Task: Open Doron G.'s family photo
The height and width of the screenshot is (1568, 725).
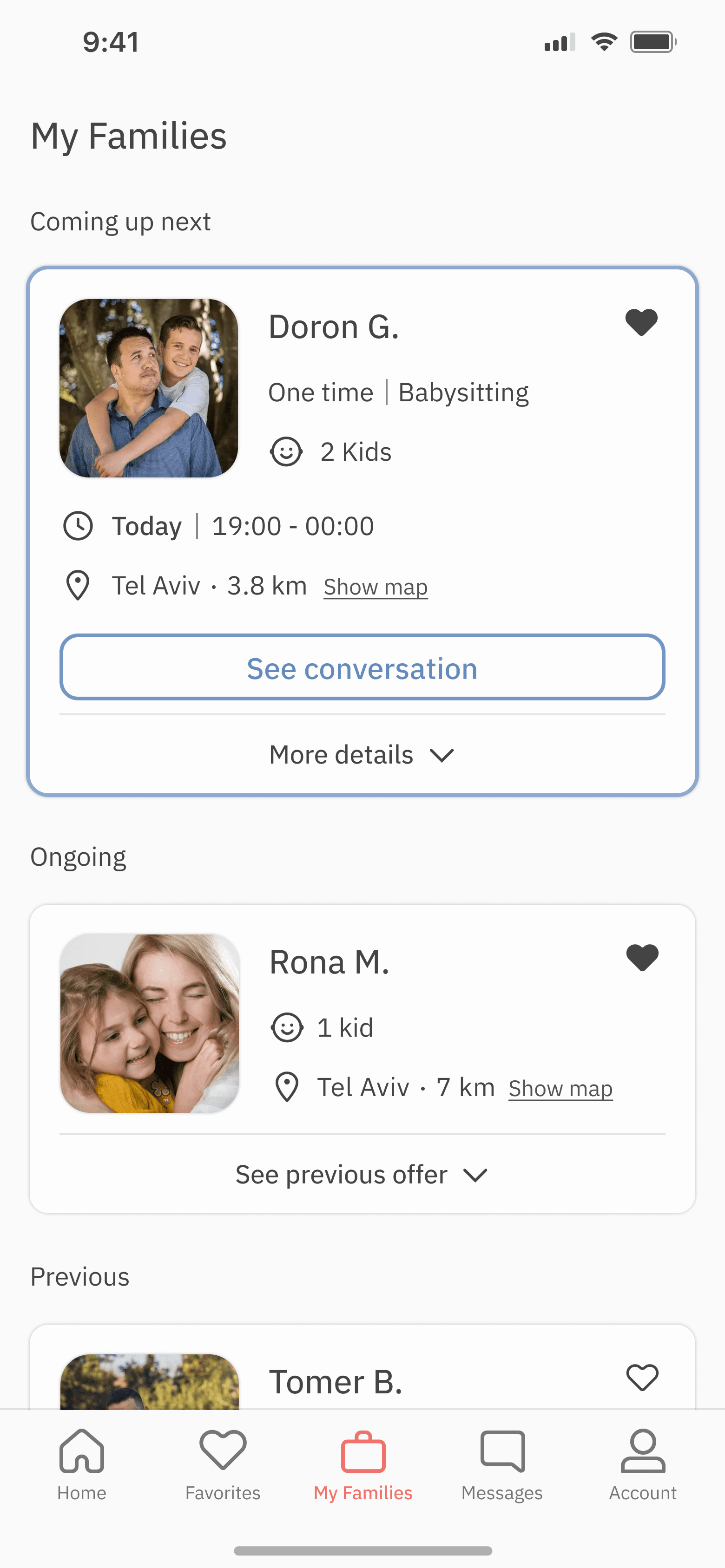Action: click(x=149, y=388)
